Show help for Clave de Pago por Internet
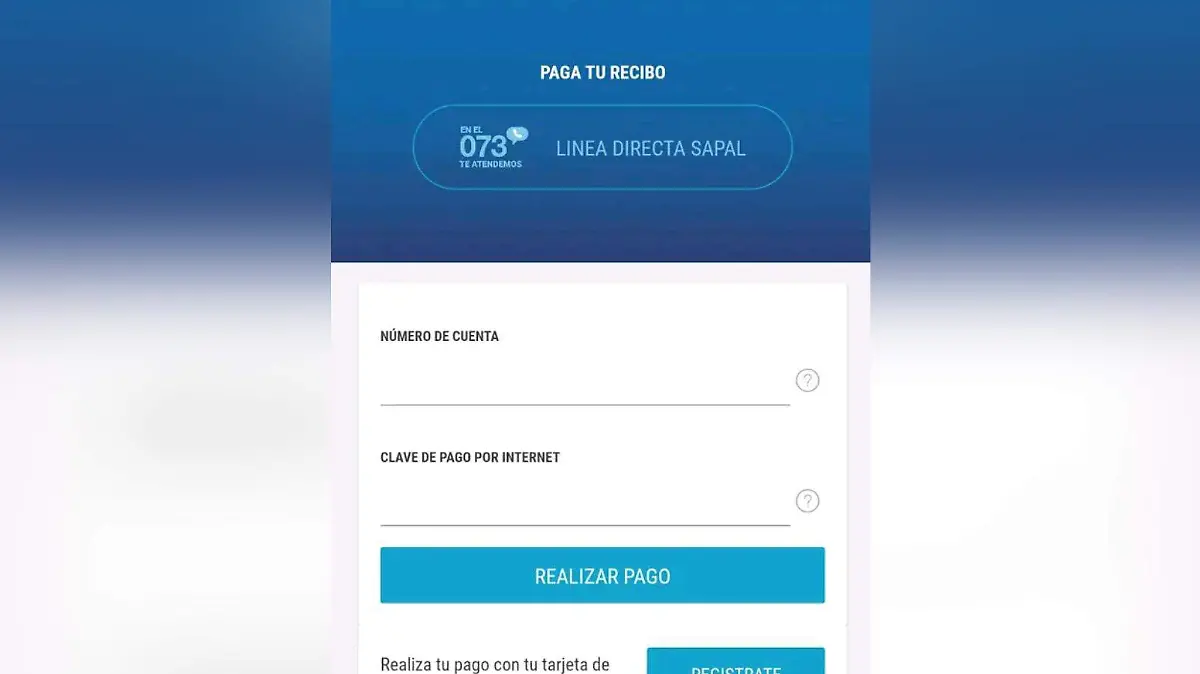Image resolution: width=1200 pixels, height=674 pixels. [807, 501]
